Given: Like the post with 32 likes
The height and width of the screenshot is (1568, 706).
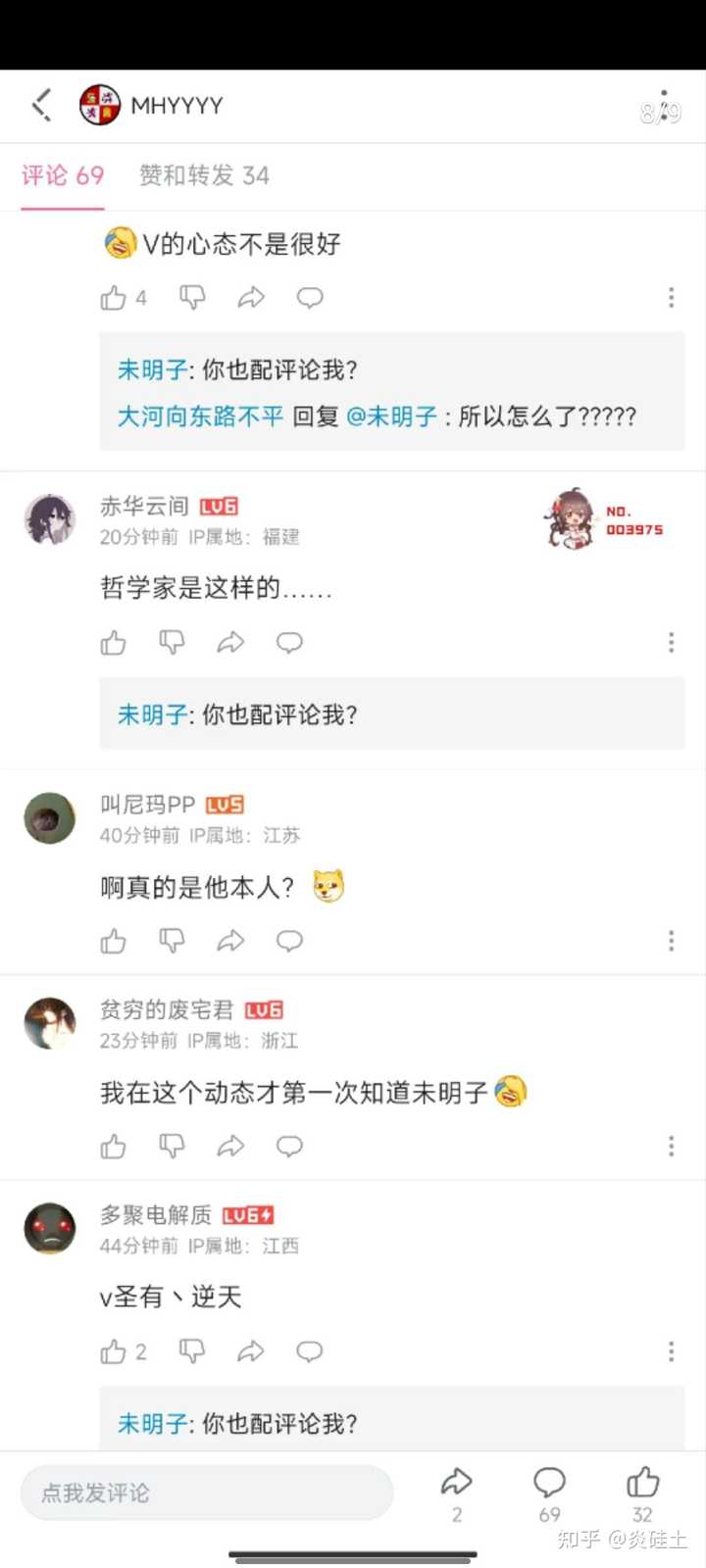Looking at the screenshot, I should (642, 1483).
